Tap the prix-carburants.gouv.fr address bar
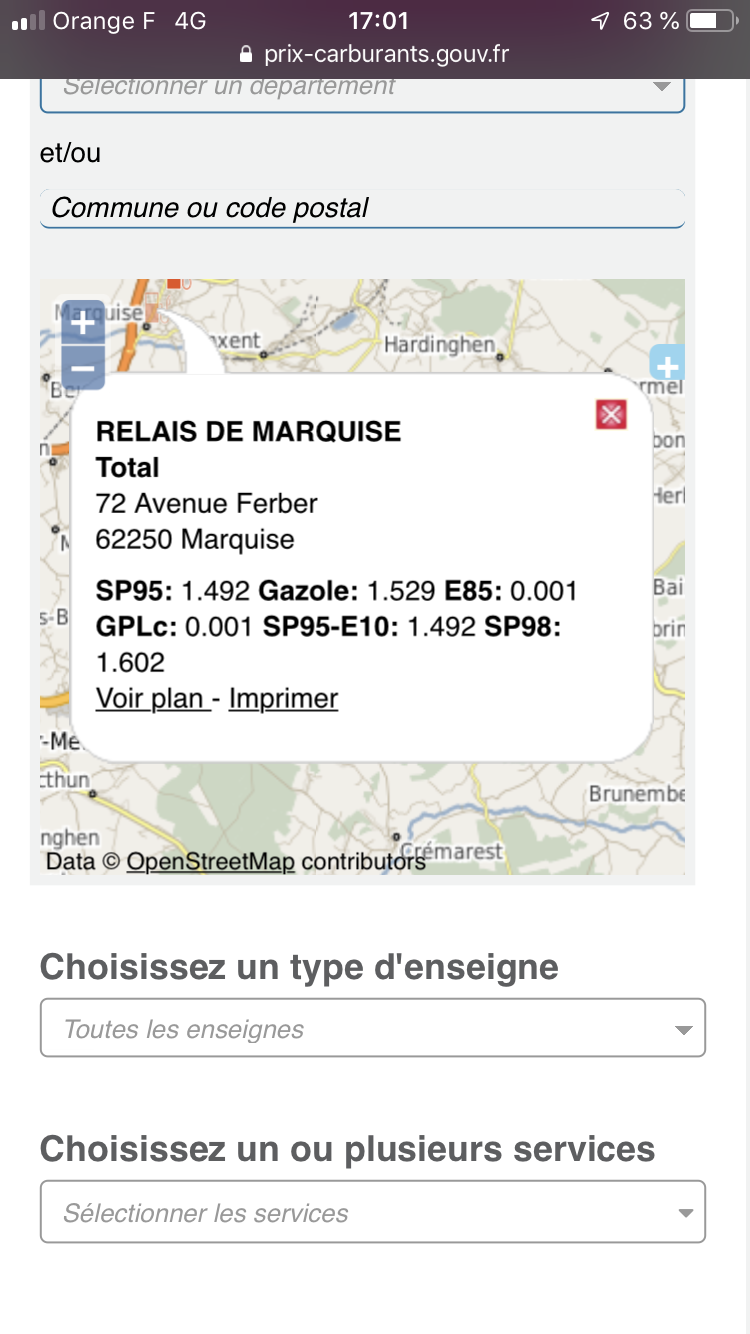This screenshot has width=750, height=1334. [x=375, y=54]
